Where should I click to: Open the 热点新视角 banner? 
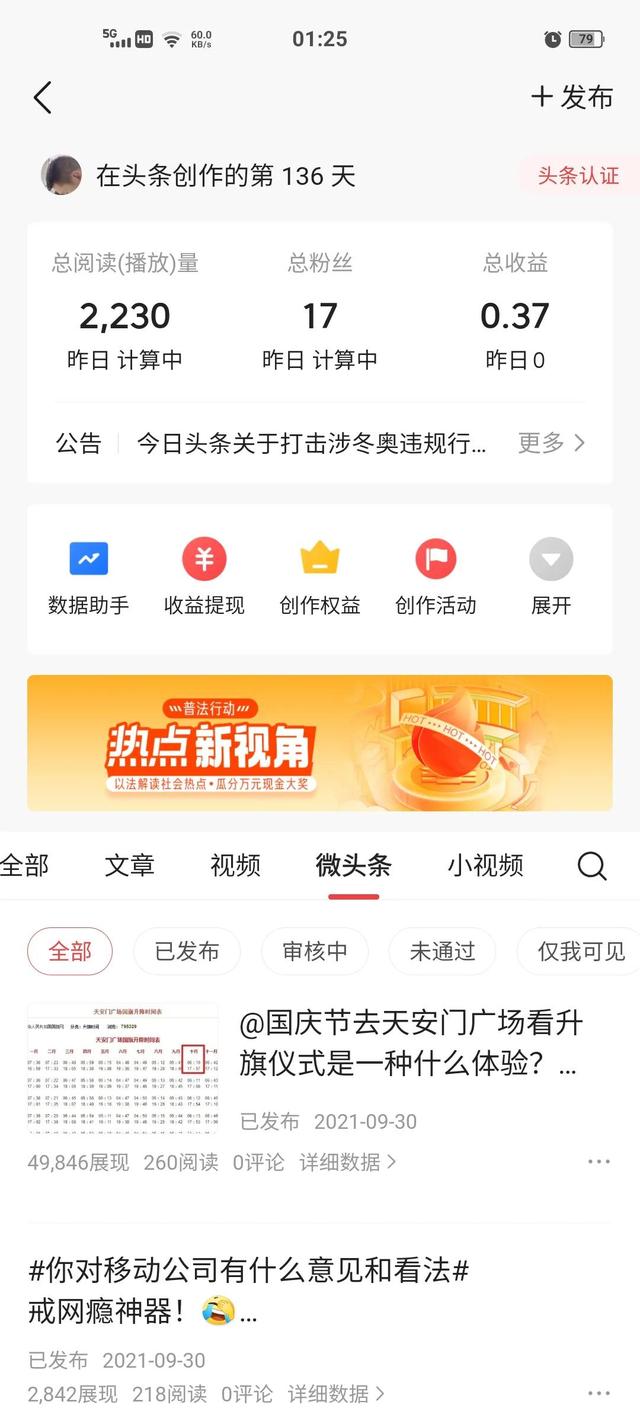pos(320,742)
